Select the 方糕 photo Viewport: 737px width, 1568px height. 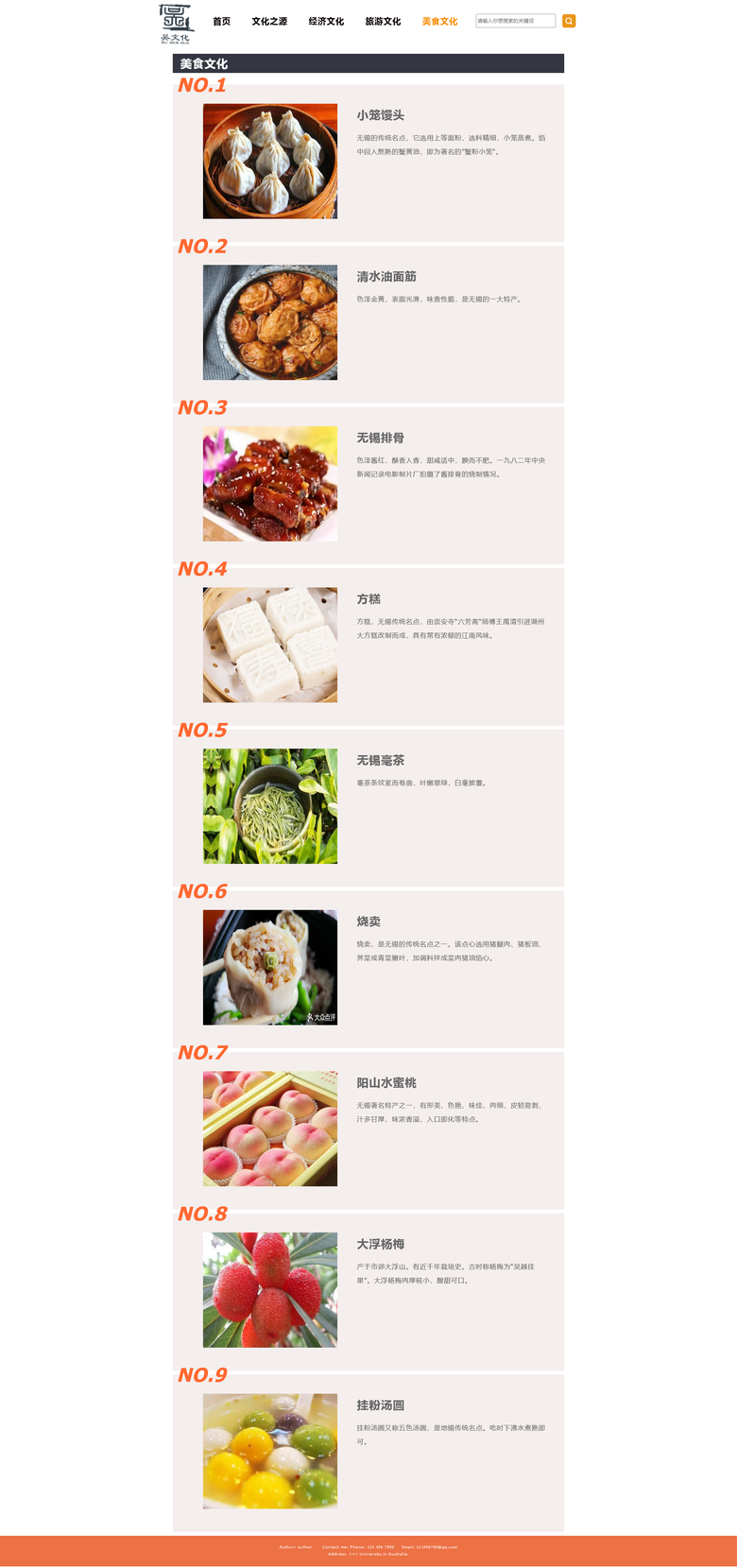(270, 645)
